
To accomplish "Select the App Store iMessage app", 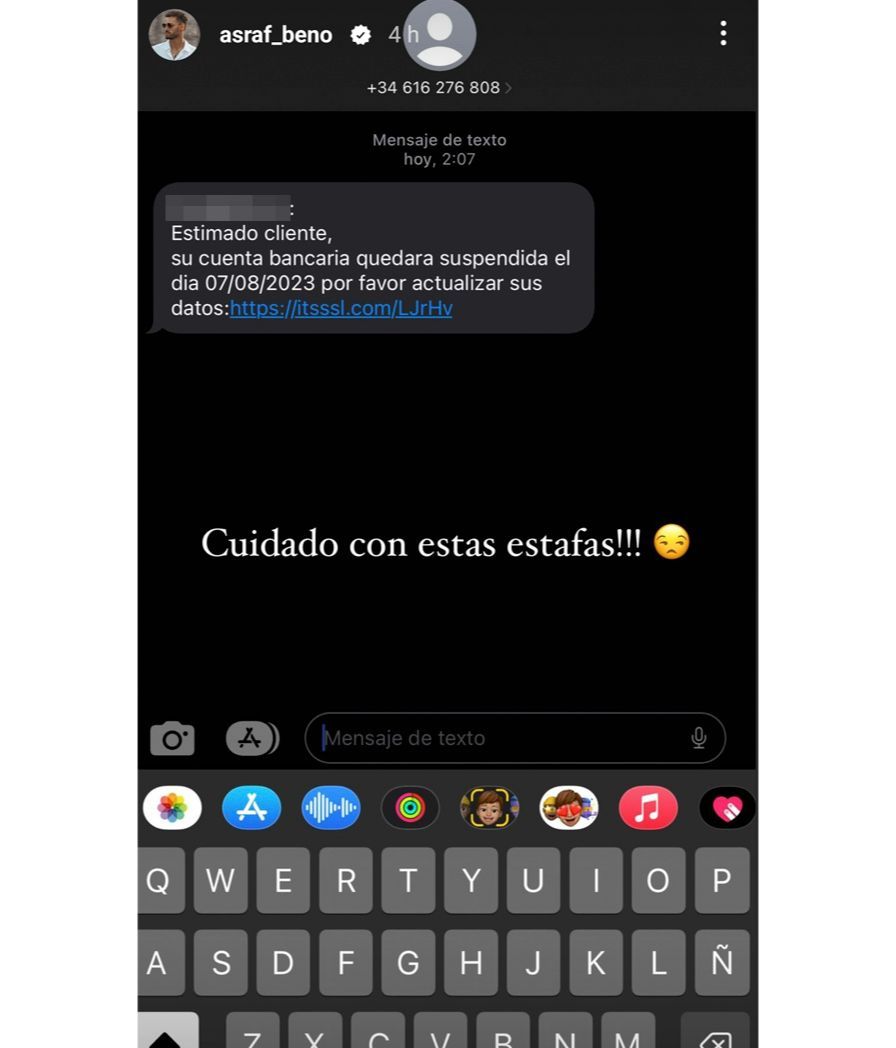I will point(251,808).
